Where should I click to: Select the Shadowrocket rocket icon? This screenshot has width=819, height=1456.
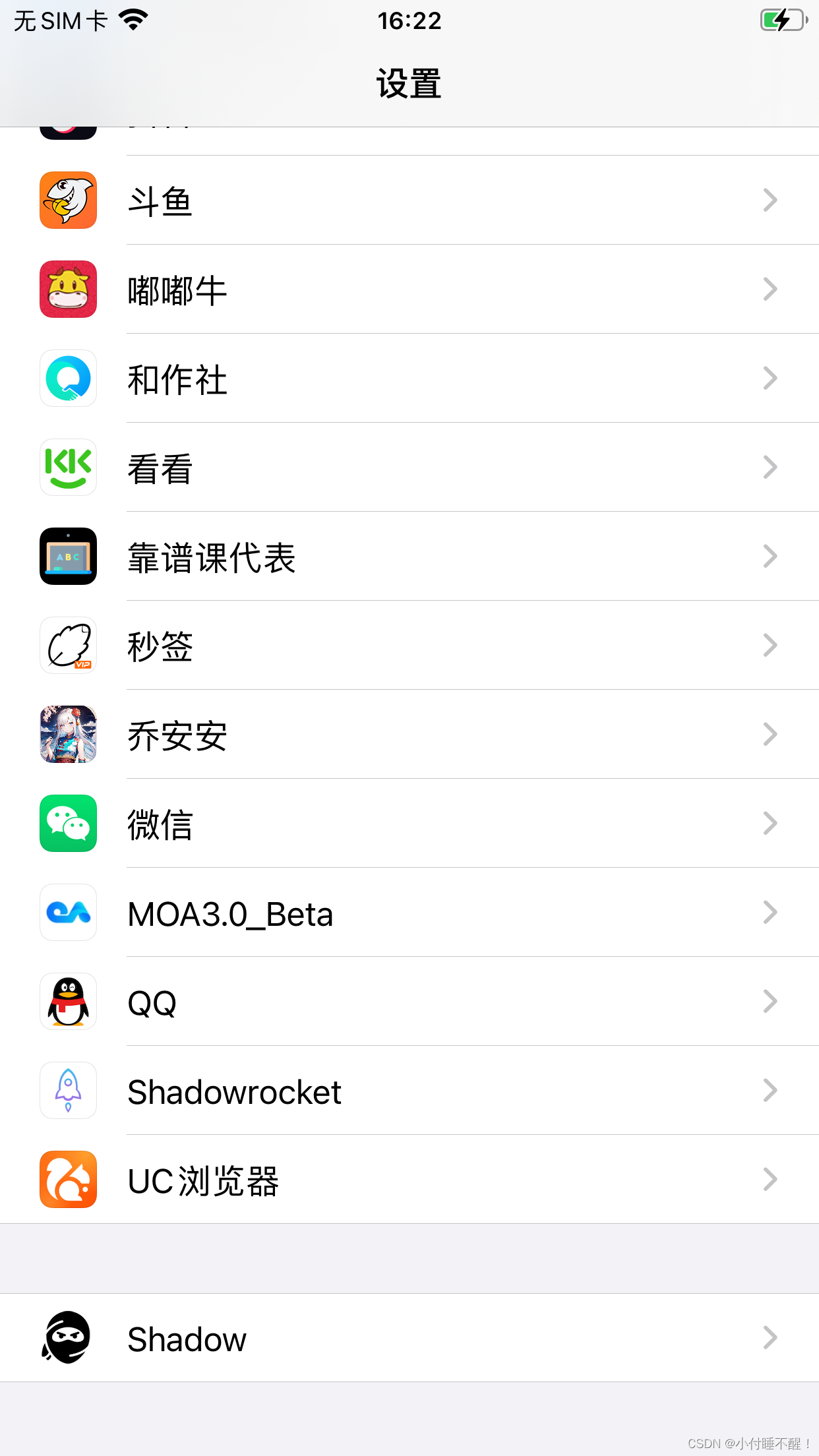tap(68, 1091)
